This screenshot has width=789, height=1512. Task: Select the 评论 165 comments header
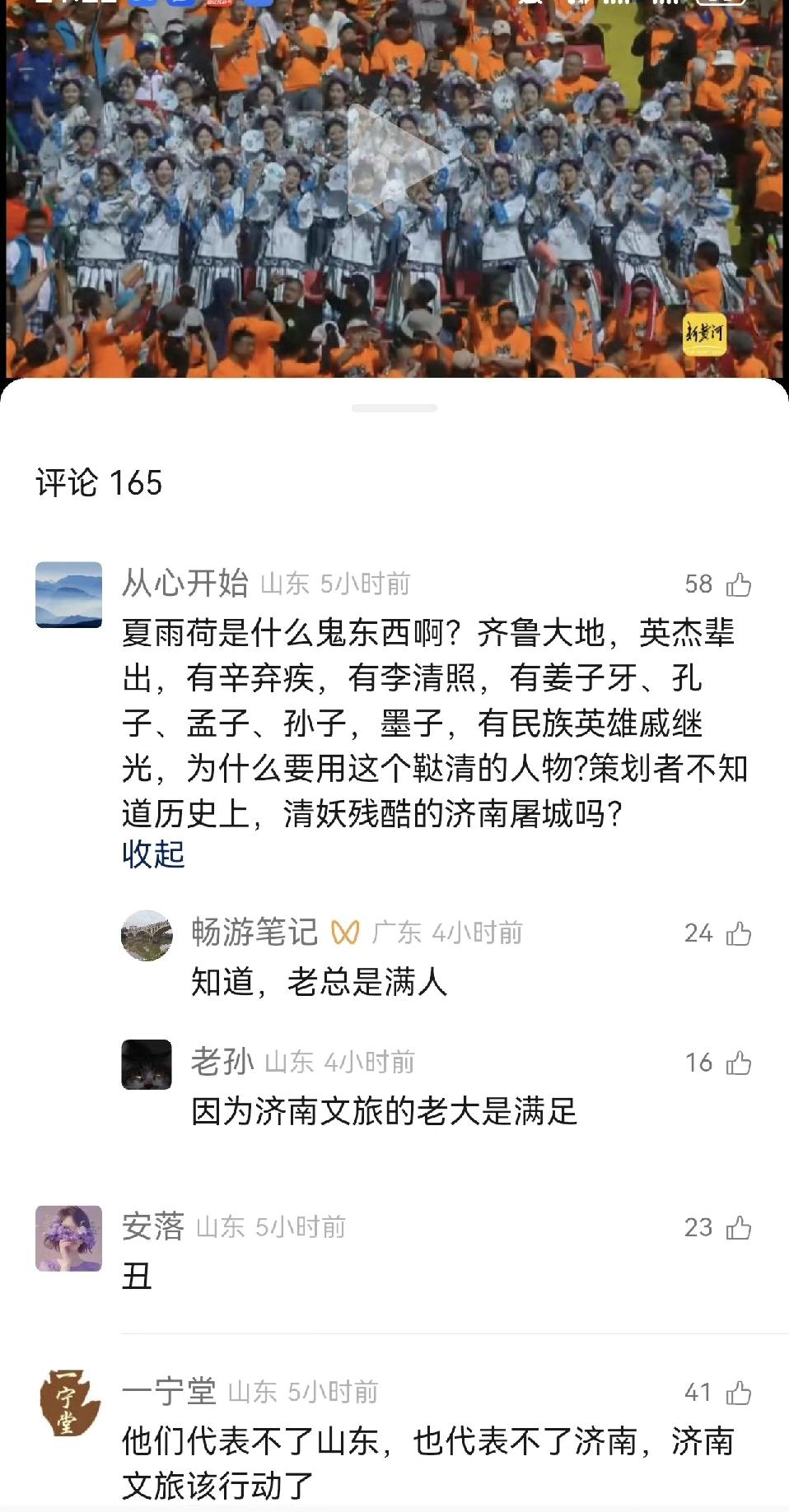(x=97, y=478)
